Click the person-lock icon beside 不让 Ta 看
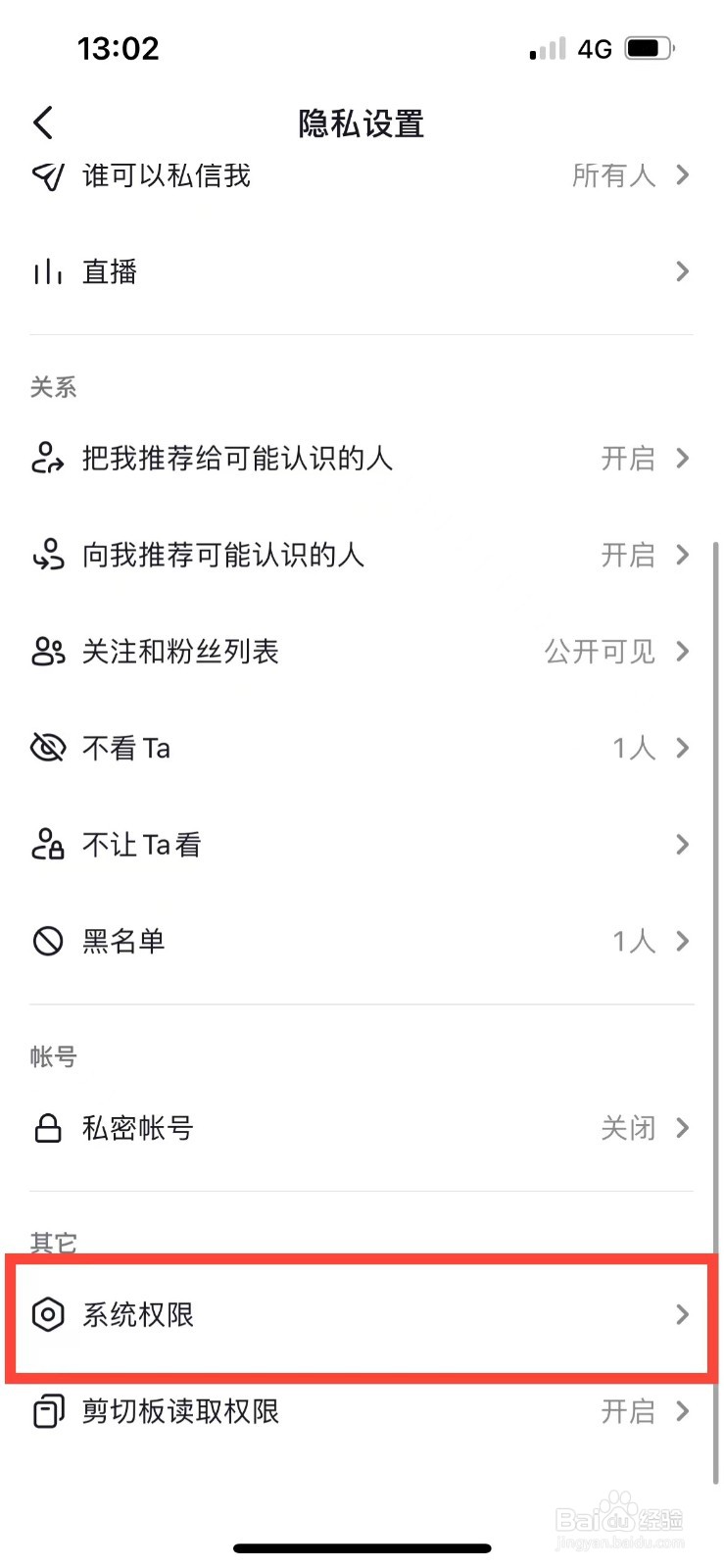 [48, 844]
